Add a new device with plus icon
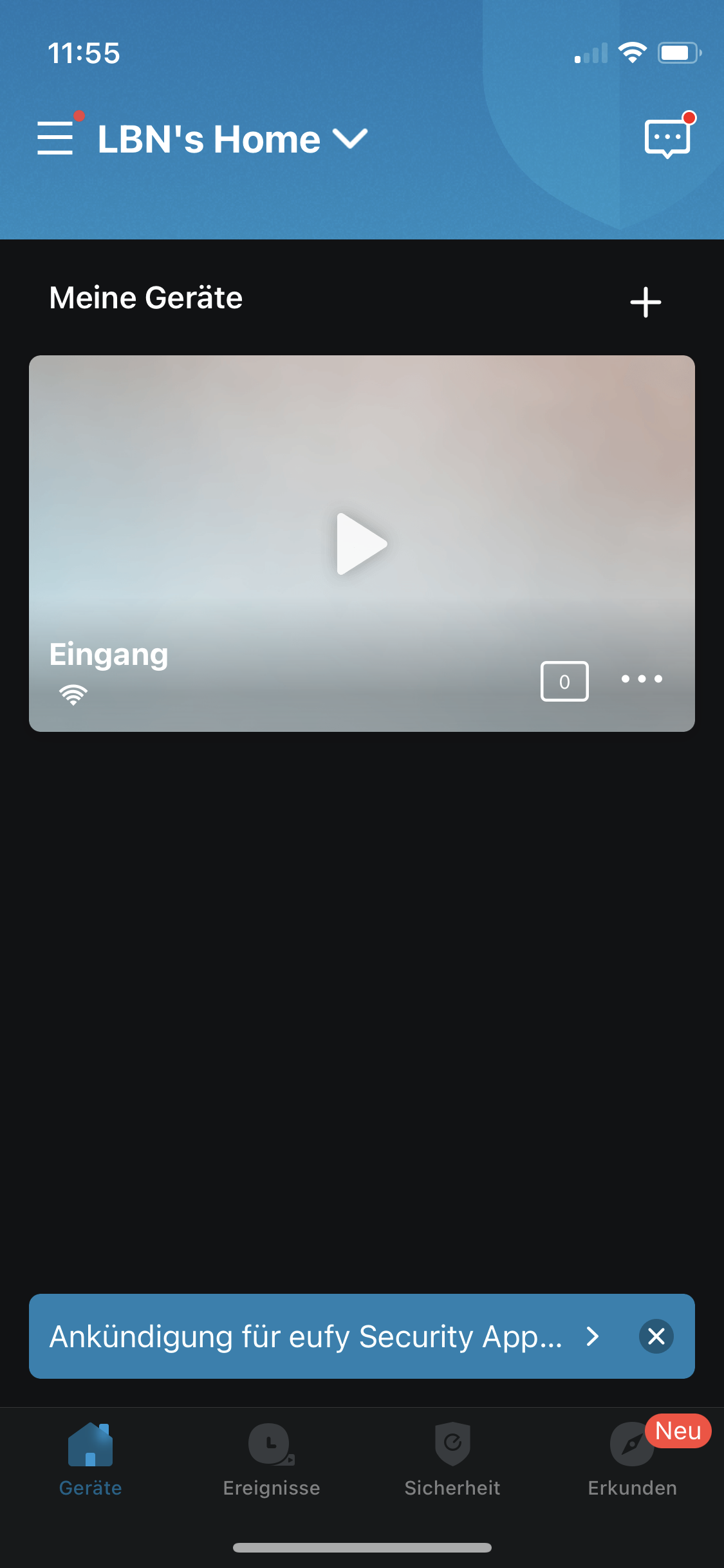The height and width of the screenshot is (1568, 724). [x=645, y=302]
